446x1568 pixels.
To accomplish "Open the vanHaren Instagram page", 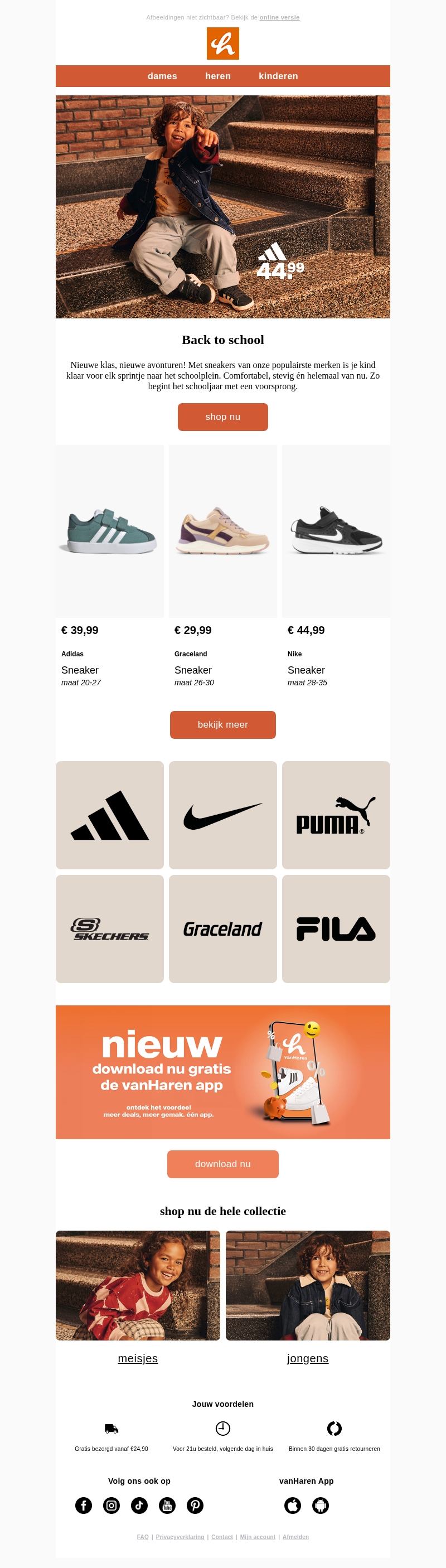I will pos(111,1506).
